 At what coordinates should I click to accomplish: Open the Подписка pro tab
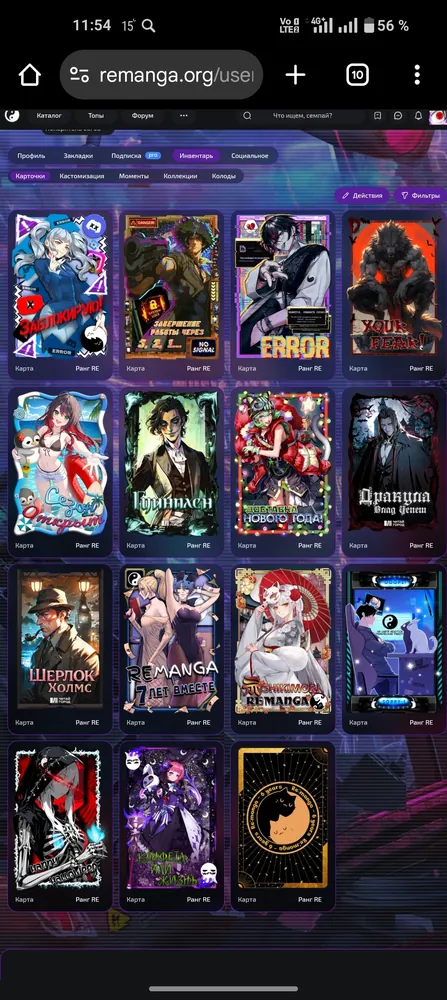point(135,156)
